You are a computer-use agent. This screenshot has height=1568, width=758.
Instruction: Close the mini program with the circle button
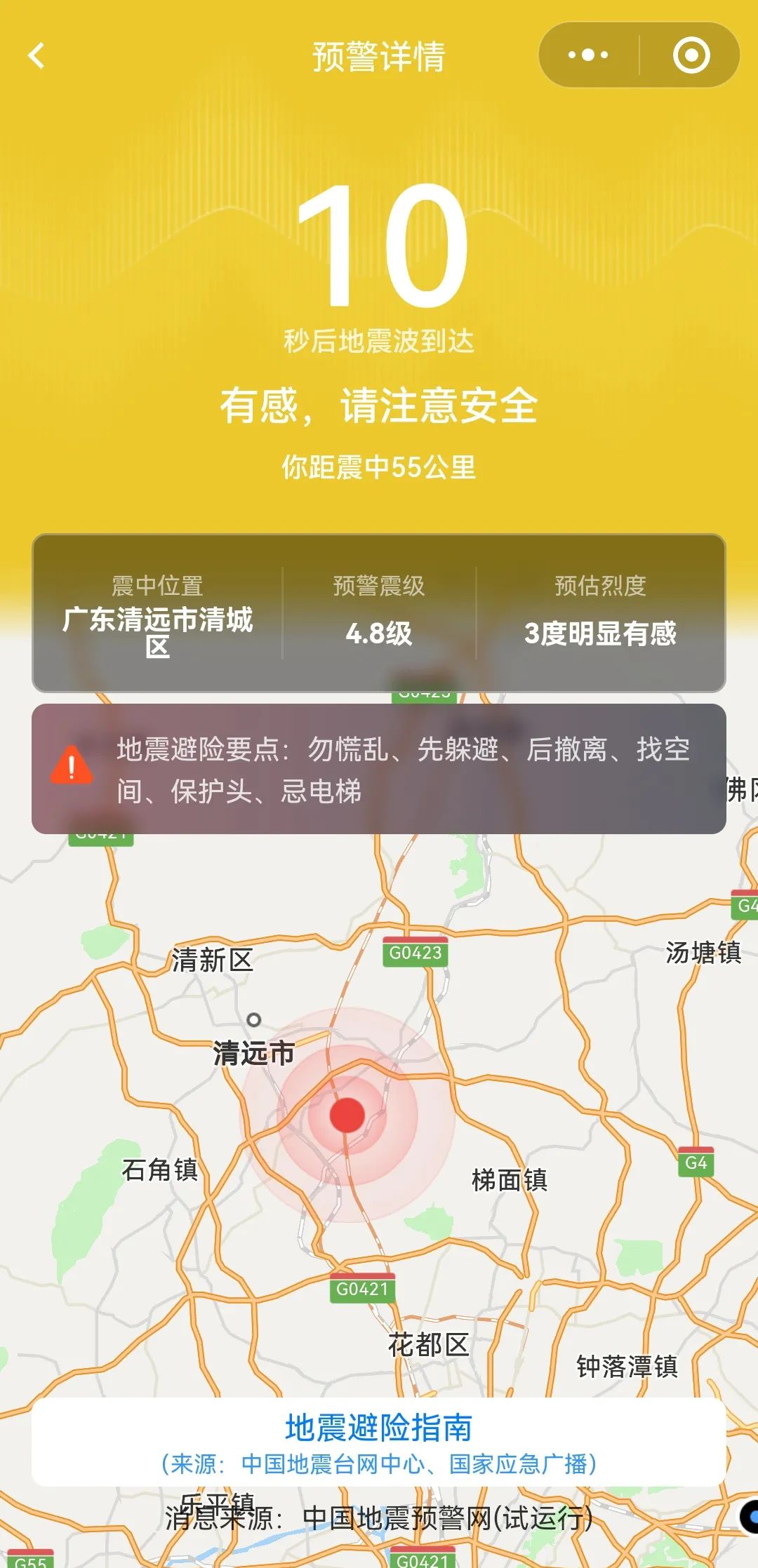pyautogui.click(x=691, y=55)
